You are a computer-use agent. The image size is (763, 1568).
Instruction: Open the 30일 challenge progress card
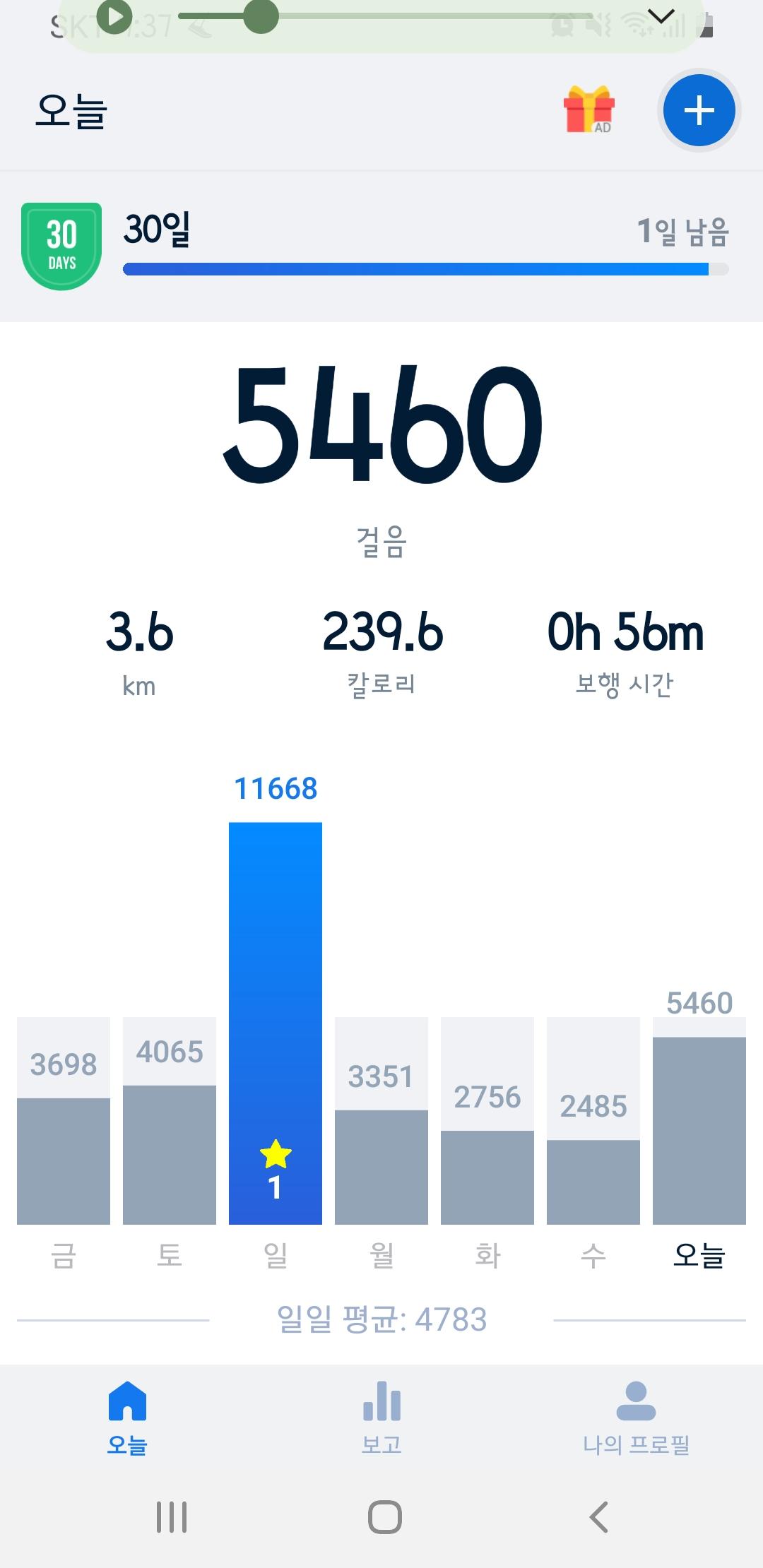381,247
